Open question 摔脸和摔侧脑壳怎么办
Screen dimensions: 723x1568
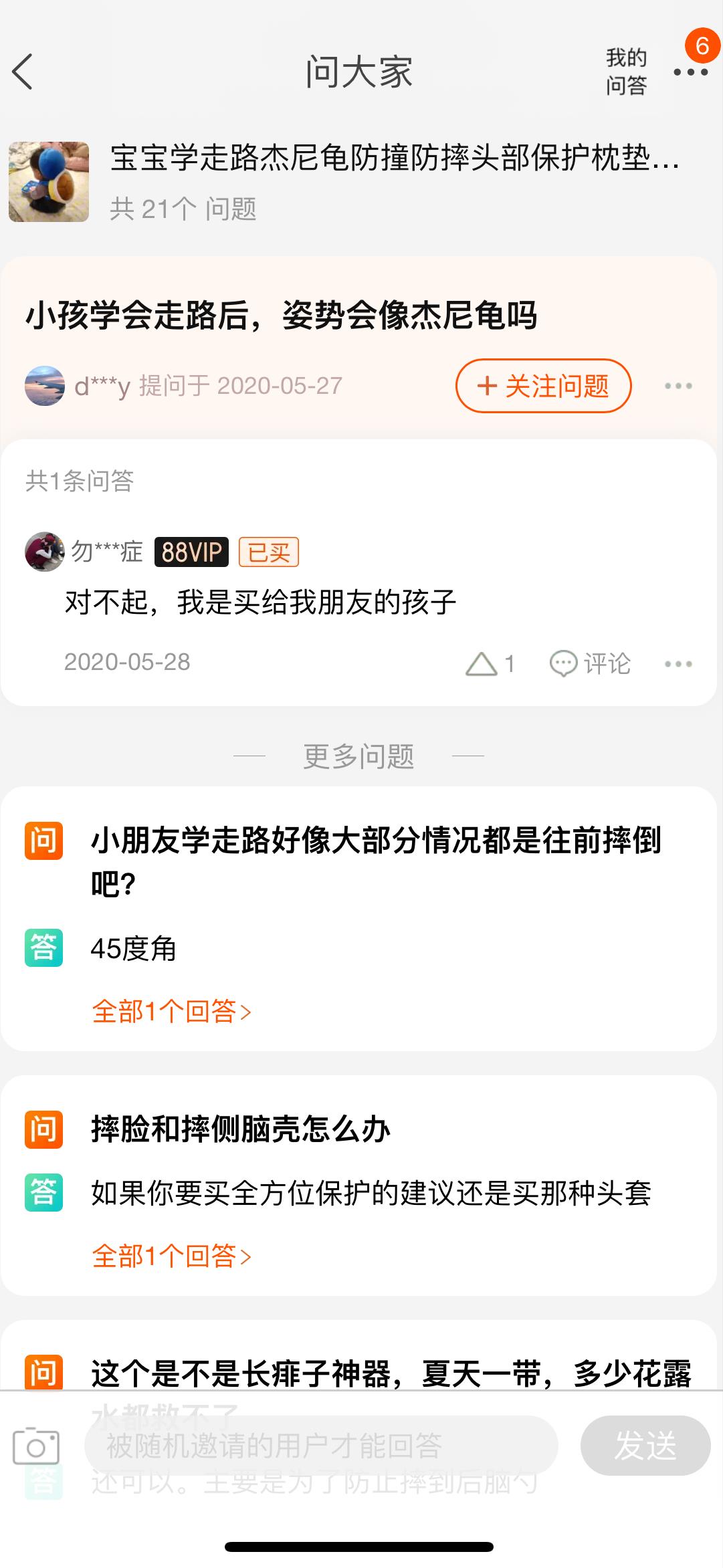[241, 1129]
